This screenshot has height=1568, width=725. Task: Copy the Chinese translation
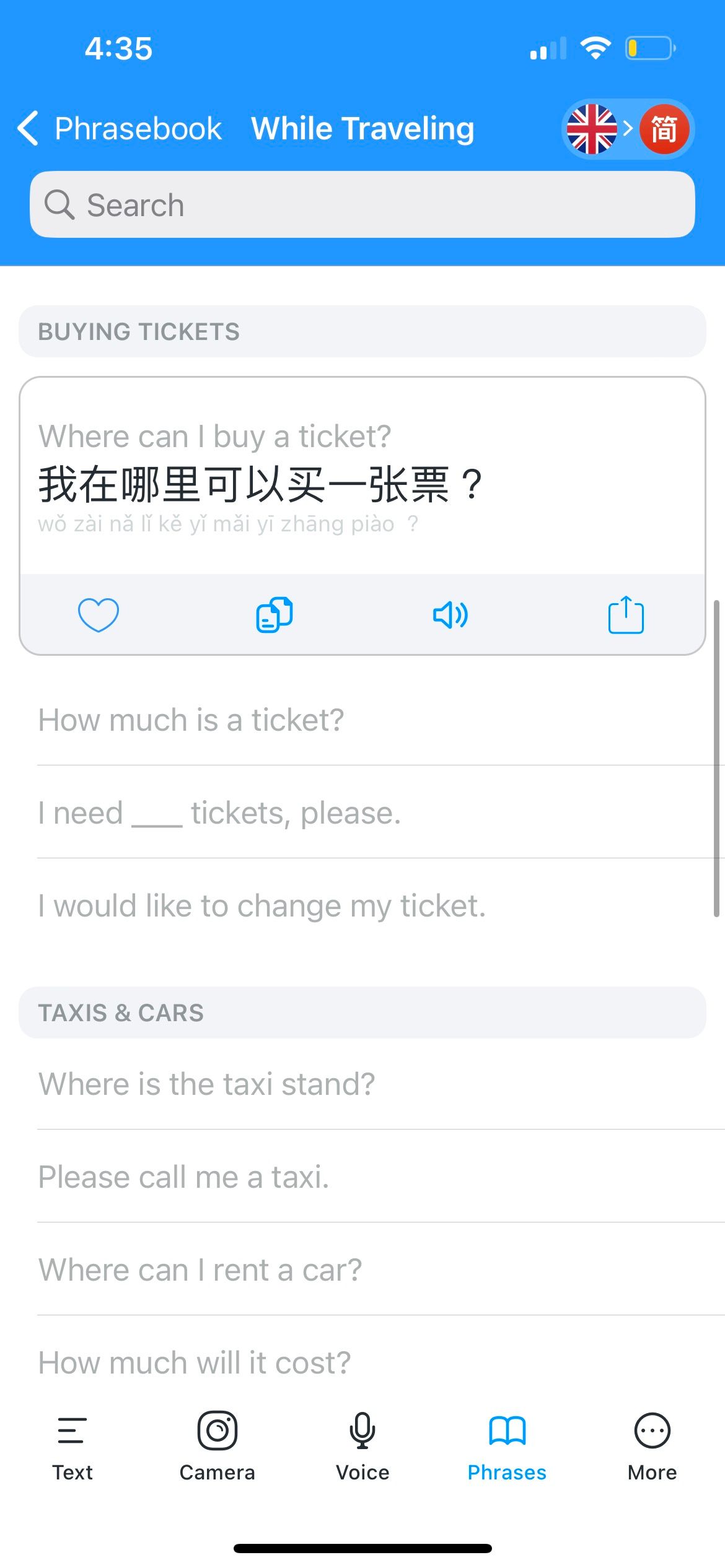point(275,615)
